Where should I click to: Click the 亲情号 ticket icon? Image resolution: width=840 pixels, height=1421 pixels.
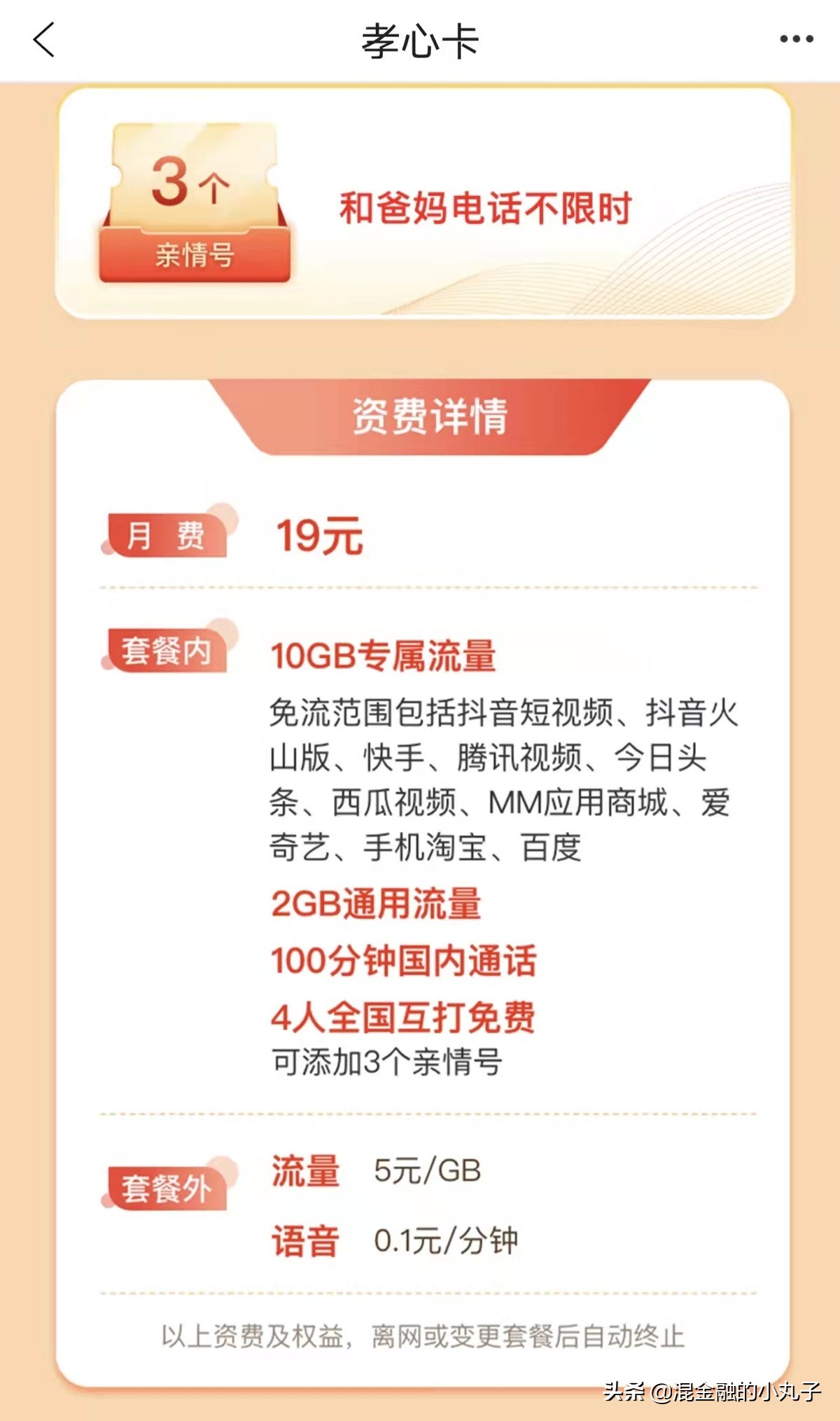(192, 203)
